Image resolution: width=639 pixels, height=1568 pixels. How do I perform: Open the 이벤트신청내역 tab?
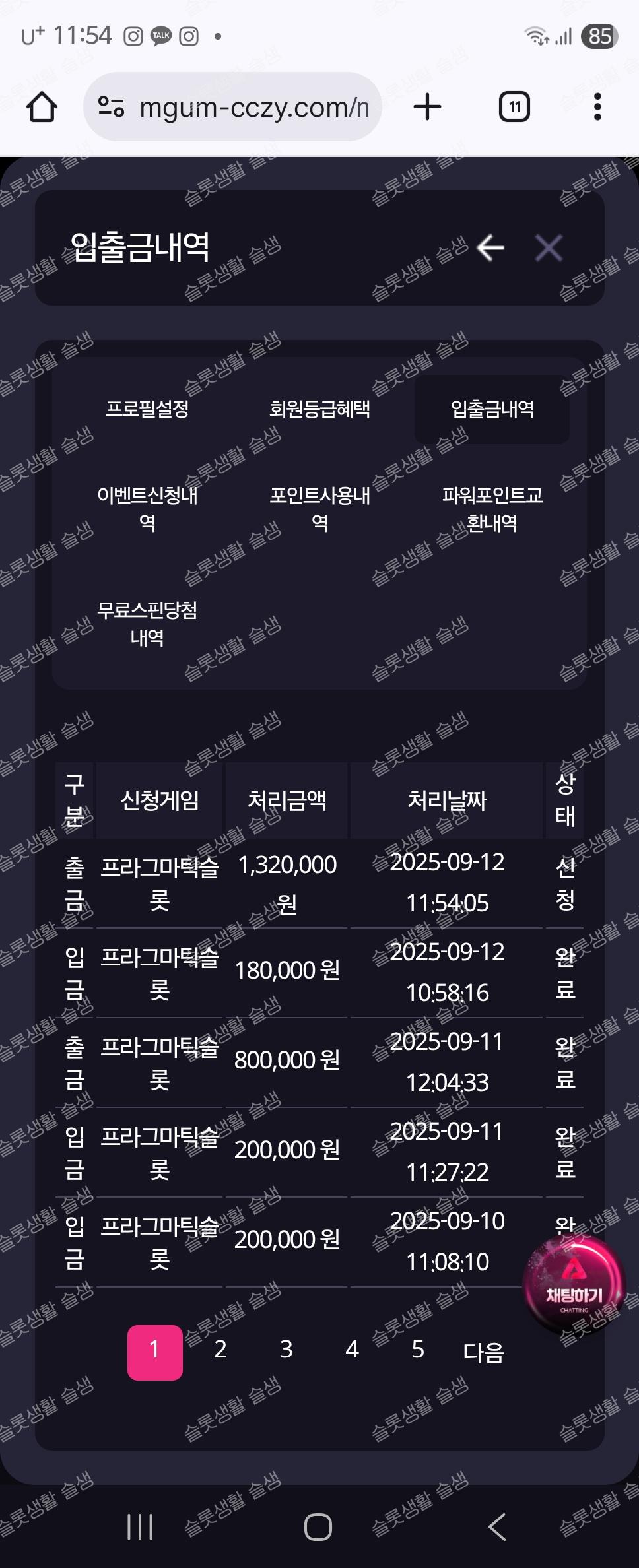pyautogui.click(x=147, y=509)
